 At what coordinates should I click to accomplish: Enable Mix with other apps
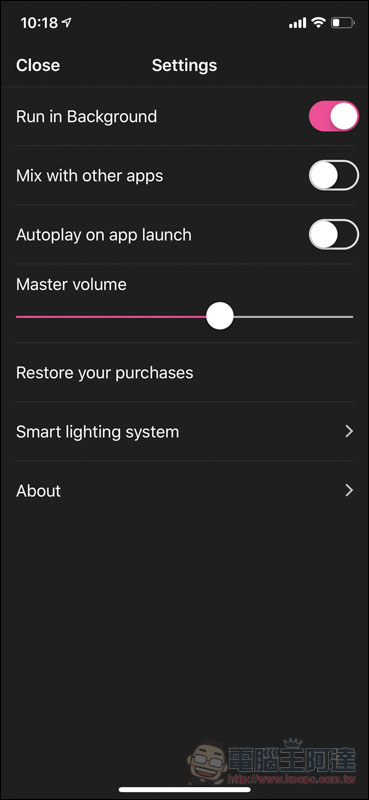334,176
